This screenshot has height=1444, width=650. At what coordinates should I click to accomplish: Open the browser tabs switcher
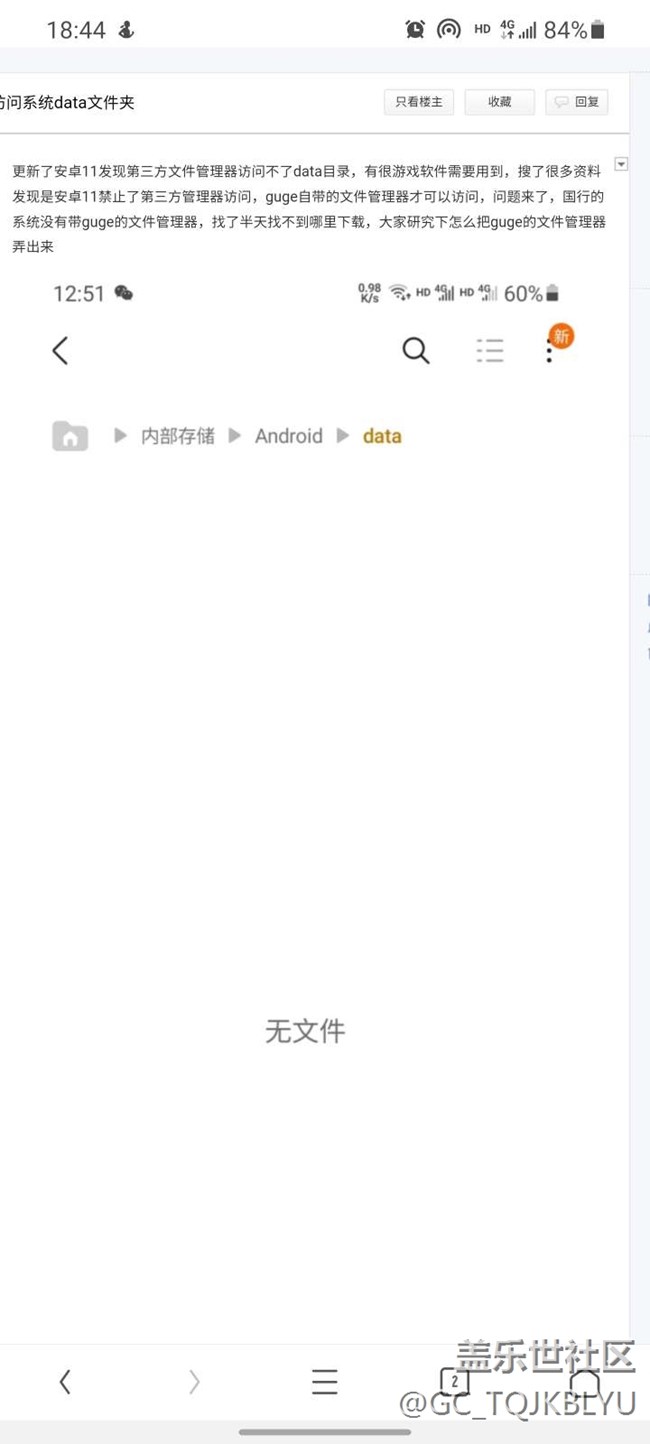point(454,1382)
